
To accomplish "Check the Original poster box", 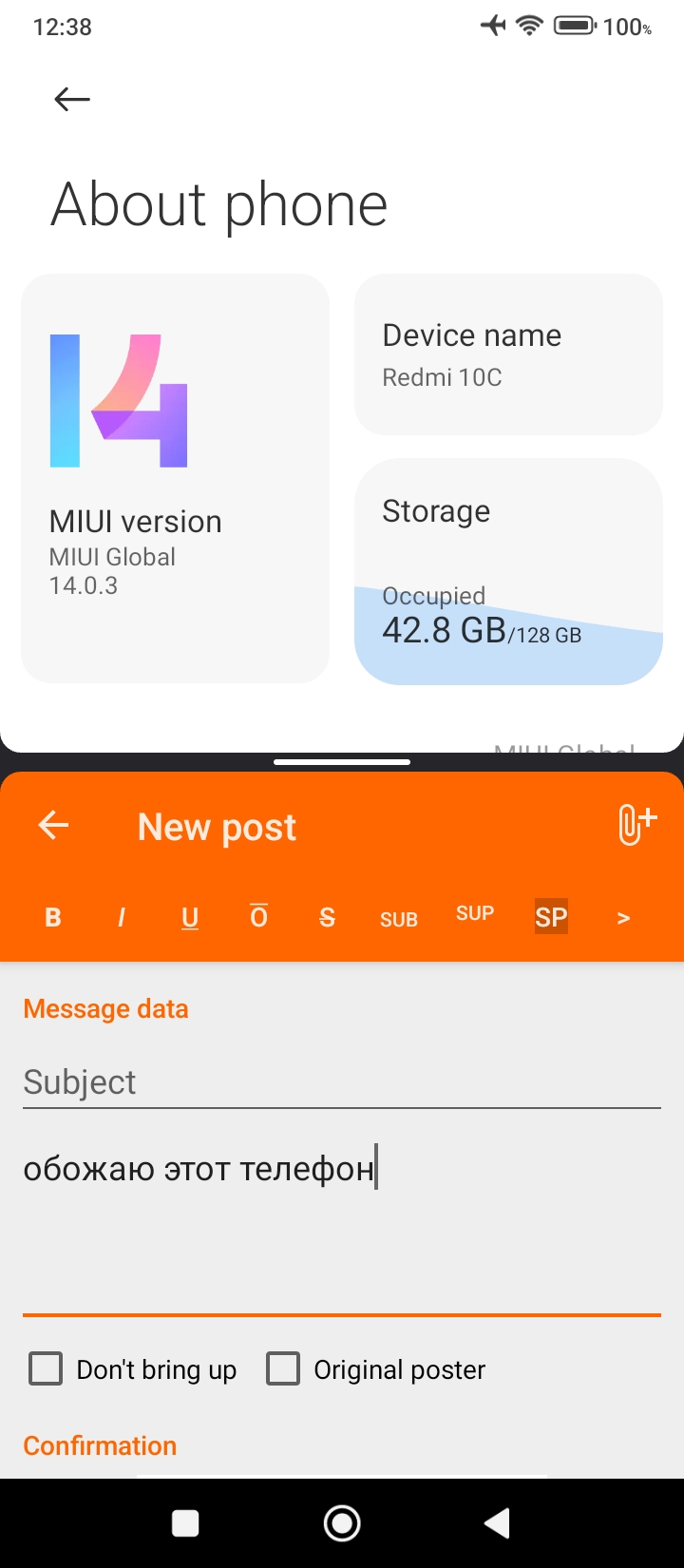I will (x=283, y=1369).
